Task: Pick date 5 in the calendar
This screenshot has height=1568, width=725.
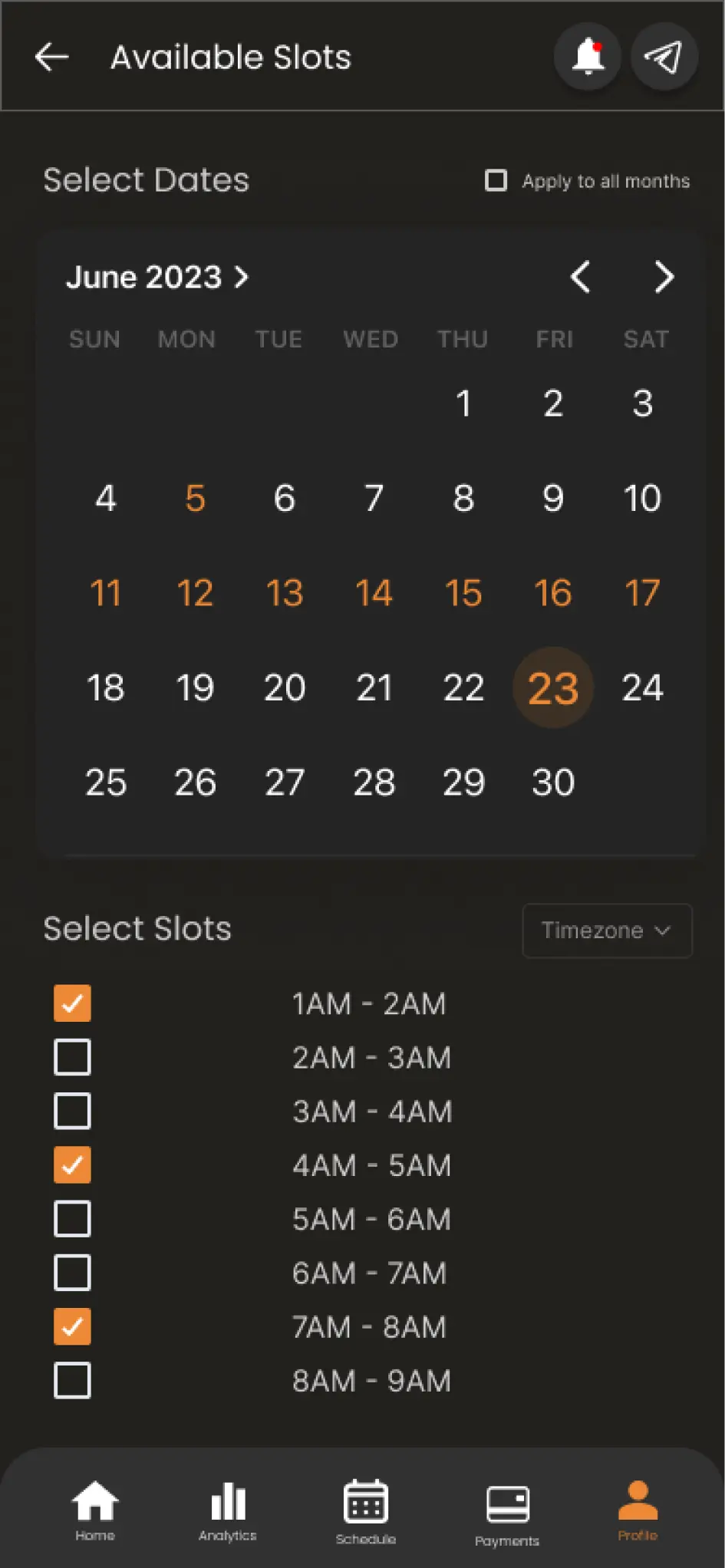Action: click(195, 499)
